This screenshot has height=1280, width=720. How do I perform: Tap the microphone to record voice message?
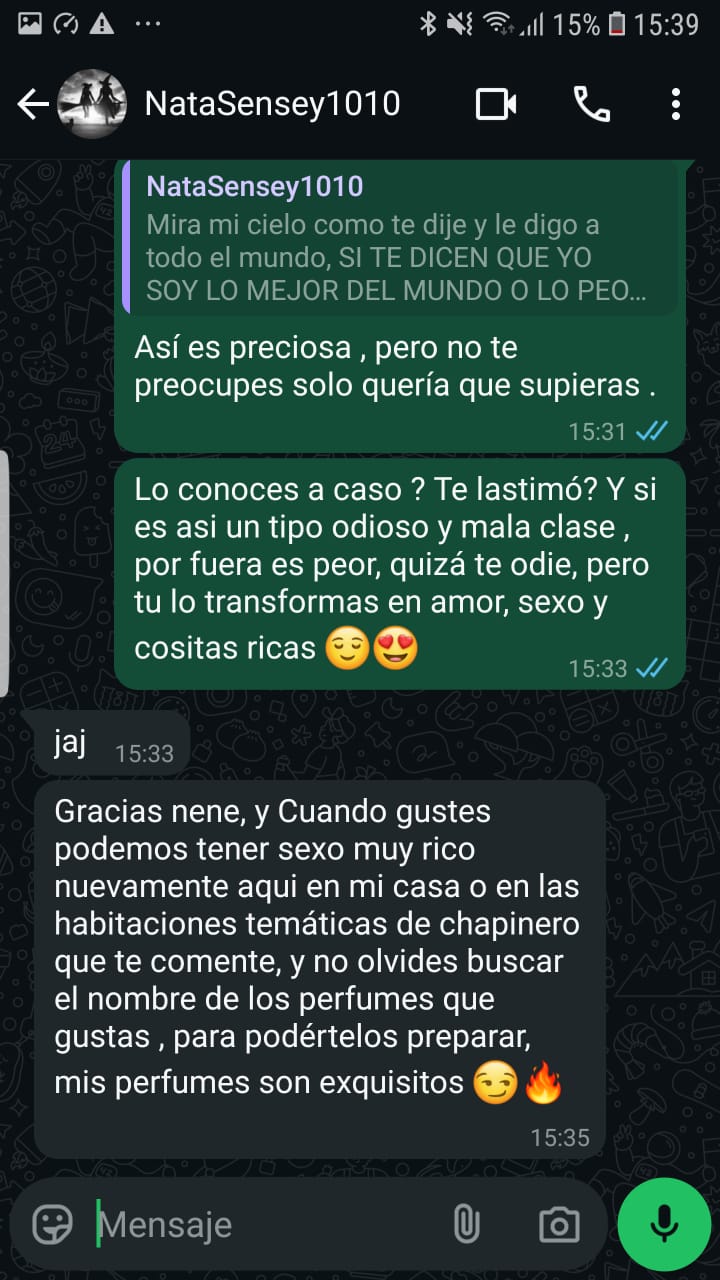point(664,1224)
